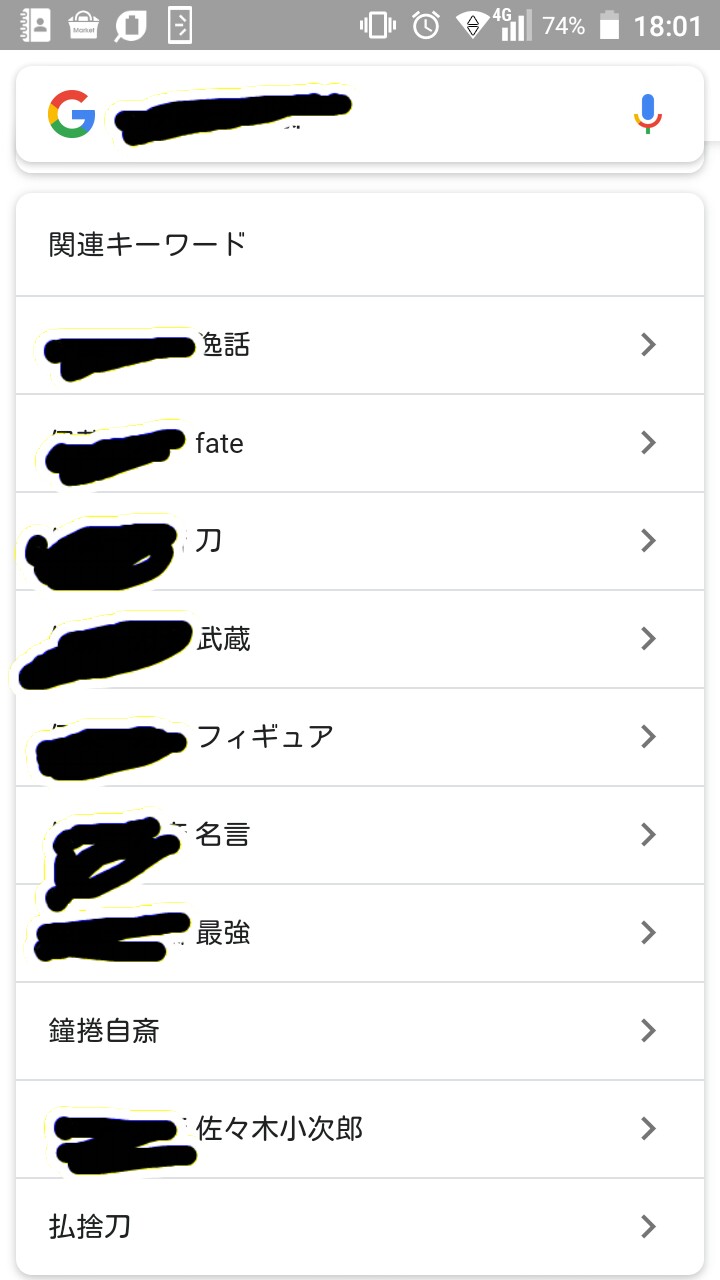The height and width of the screenshot is (1280, 720).
Task: Open the suggestion ending in 刀
Action: (360, 541)
